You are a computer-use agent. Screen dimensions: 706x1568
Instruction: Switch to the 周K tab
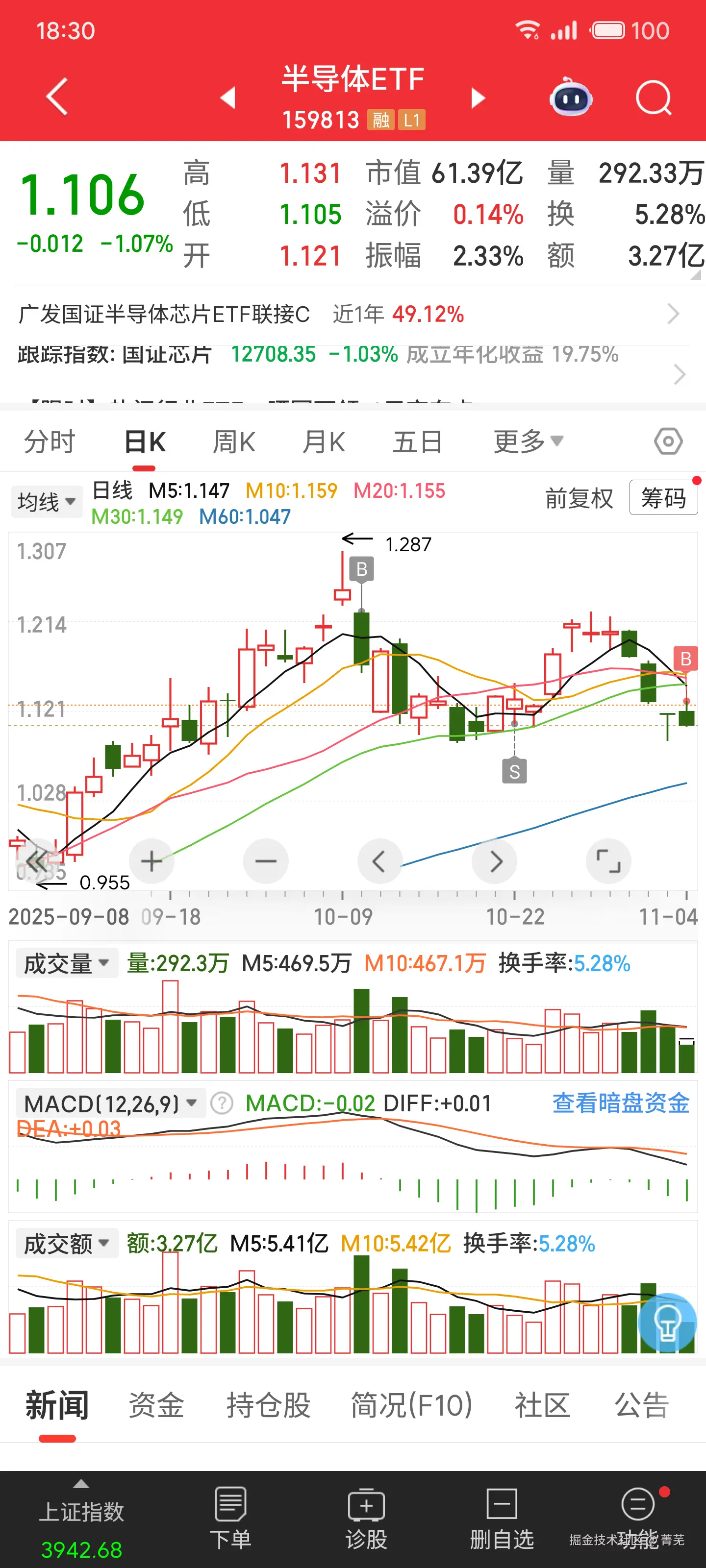pyautogui.click(x=234, y=442)
